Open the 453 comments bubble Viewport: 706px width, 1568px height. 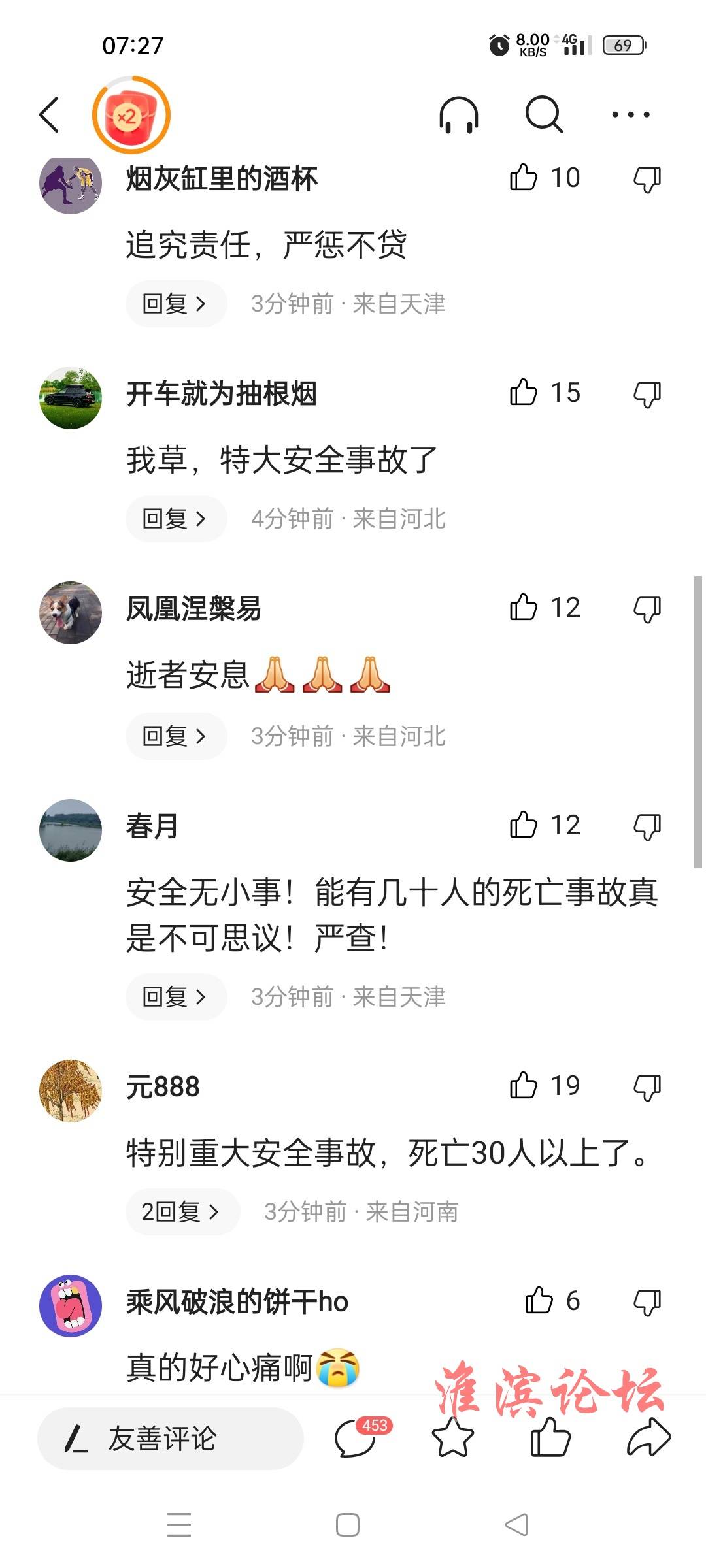click(356, 1438)
